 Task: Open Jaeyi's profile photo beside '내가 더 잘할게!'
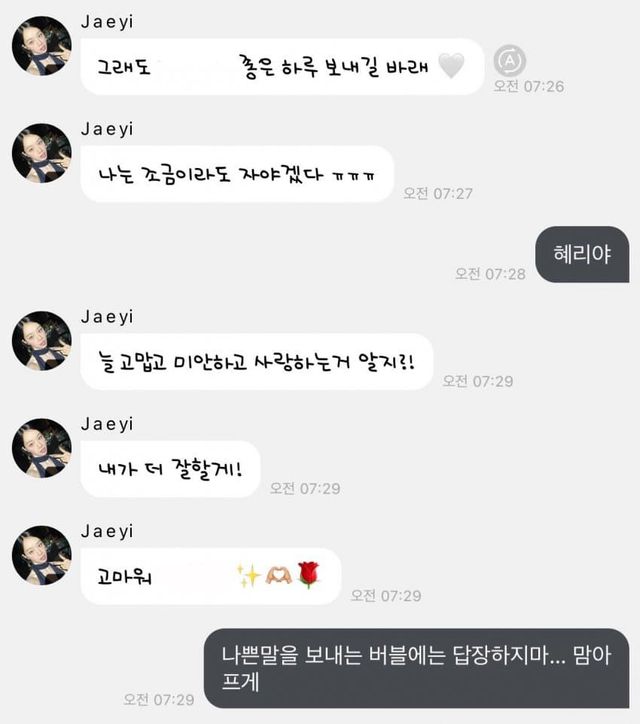click(41, 447)
